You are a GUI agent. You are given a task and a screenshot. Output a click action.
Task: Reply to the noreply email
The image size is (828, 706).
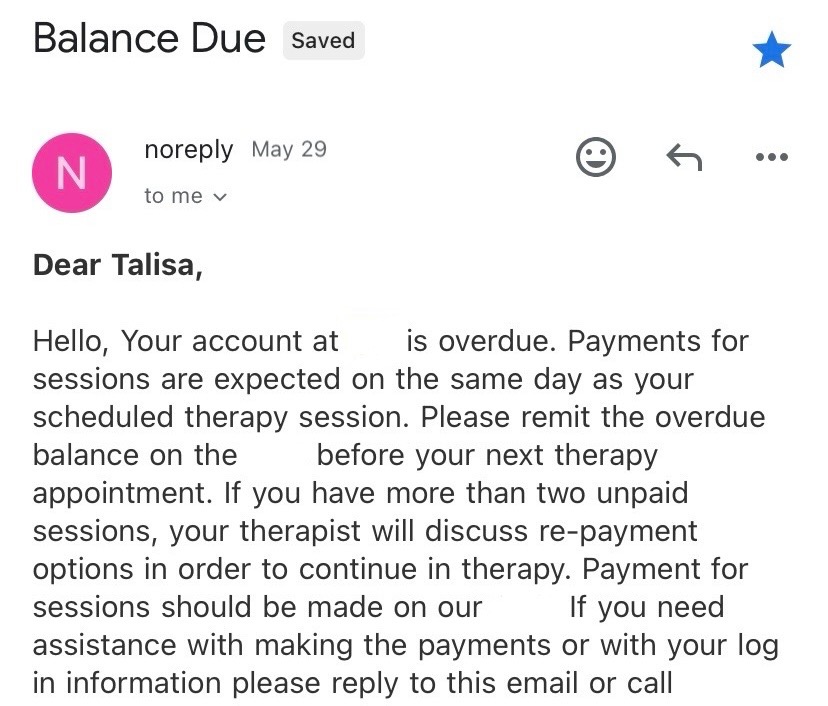[684, 157]
